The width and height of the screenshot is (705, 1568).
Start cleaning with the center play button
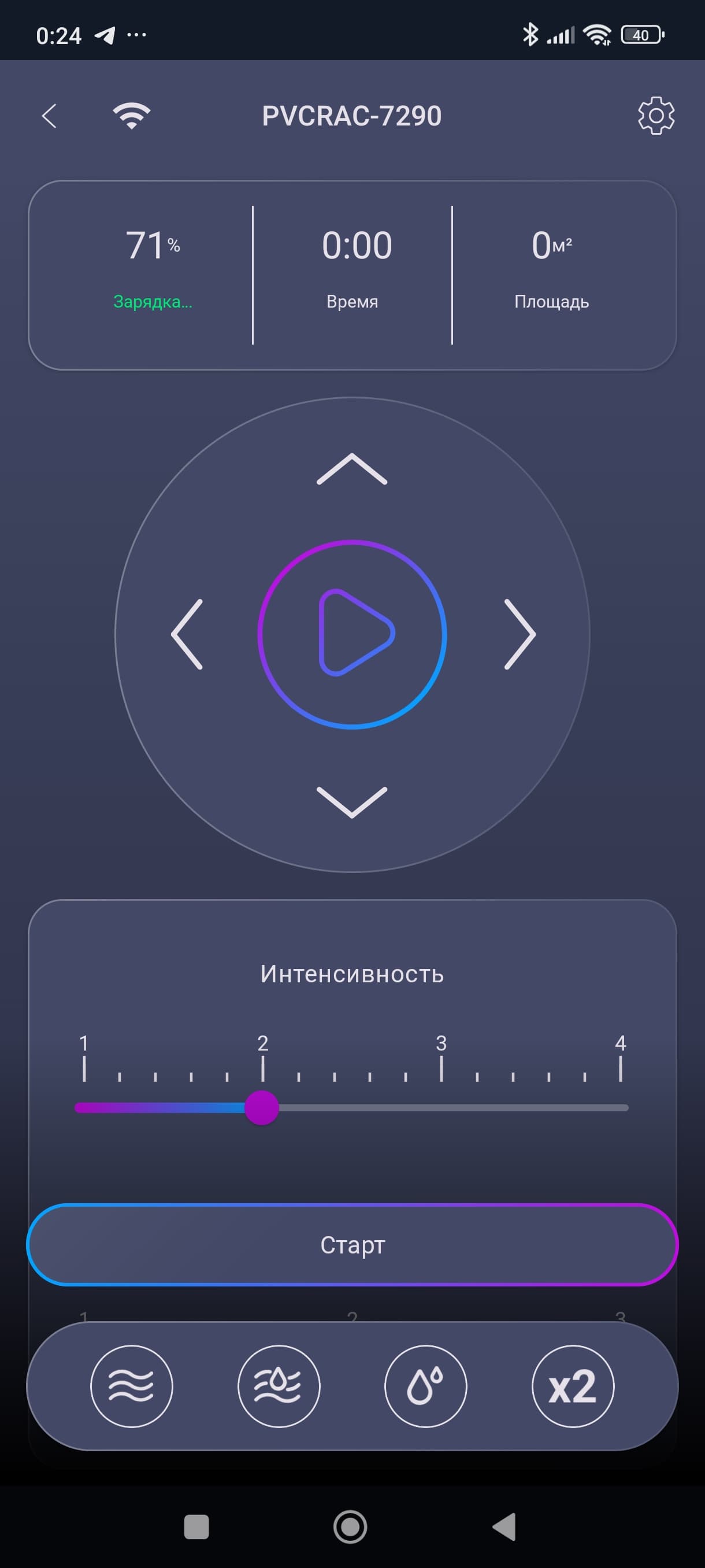(x=352, y=634)
